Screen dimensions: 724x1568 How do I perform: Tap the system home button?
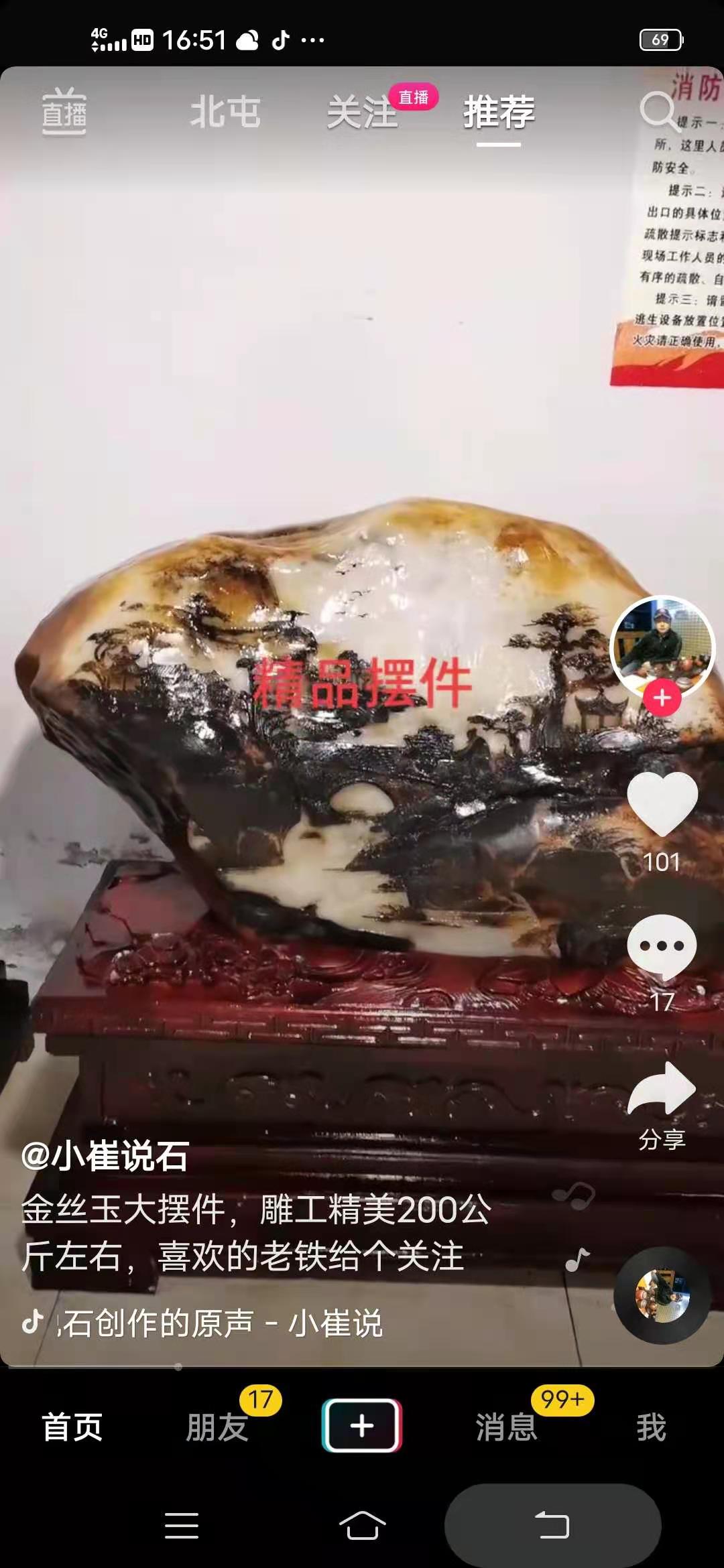362,1526
